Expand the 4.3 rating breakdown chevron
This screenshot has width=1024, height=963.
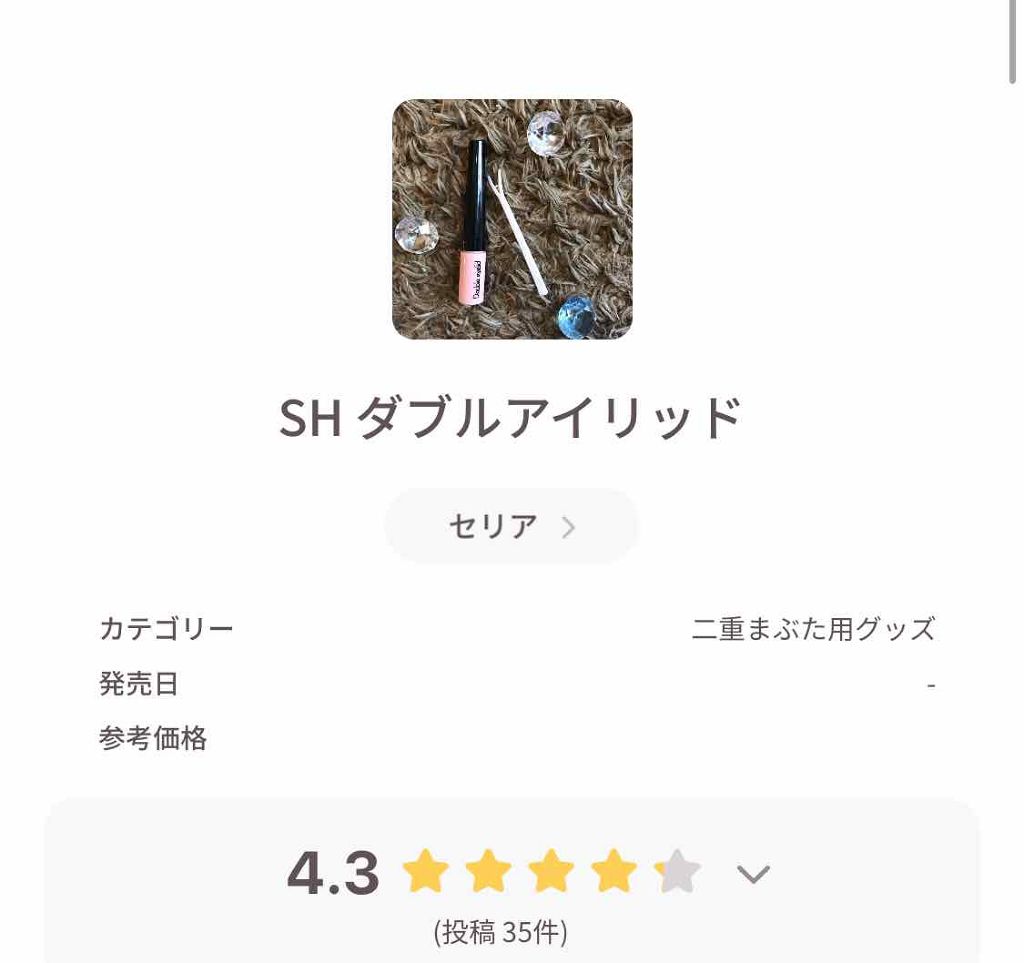(753, 875)
